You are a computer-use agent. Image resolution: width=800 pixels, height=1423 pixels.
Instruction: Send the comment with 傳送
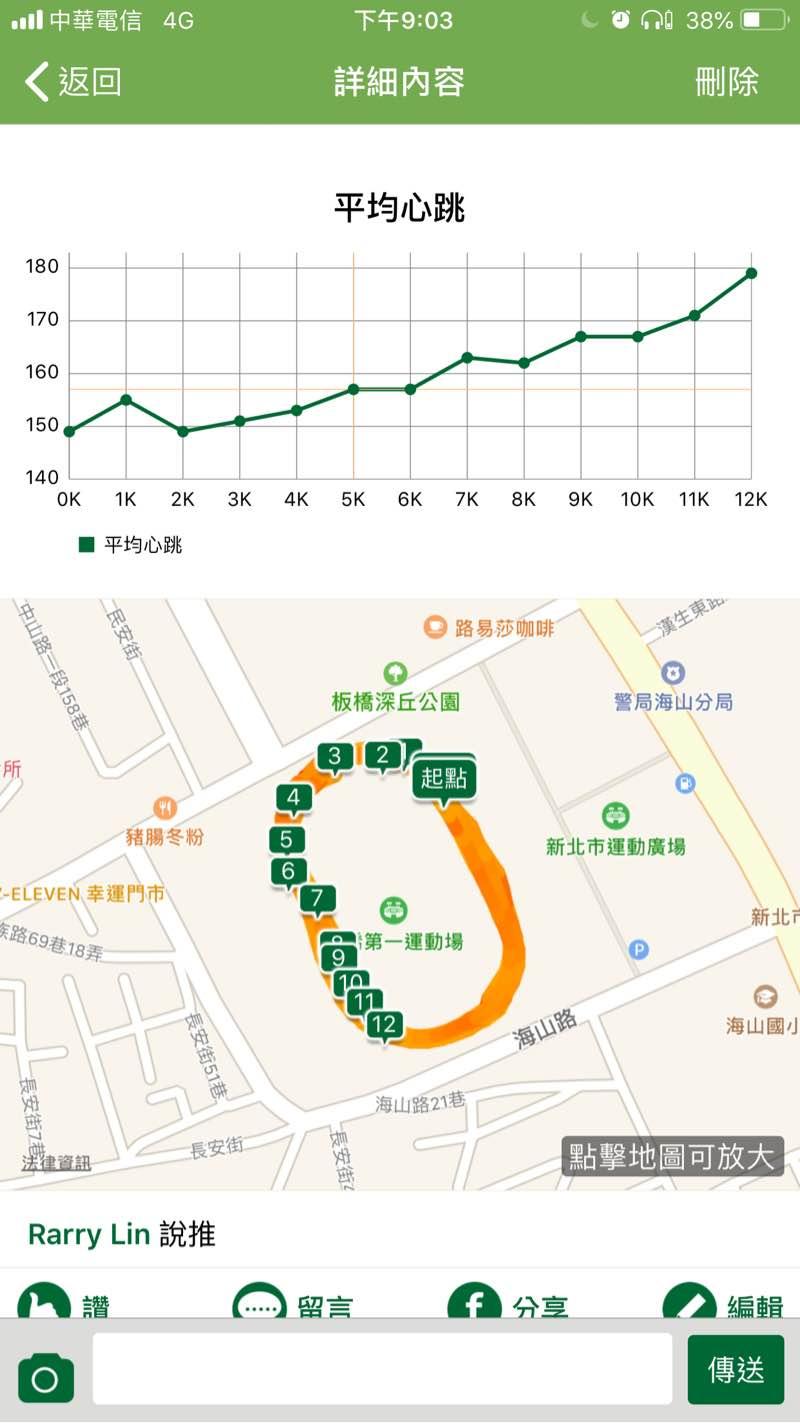[736, 1369]
